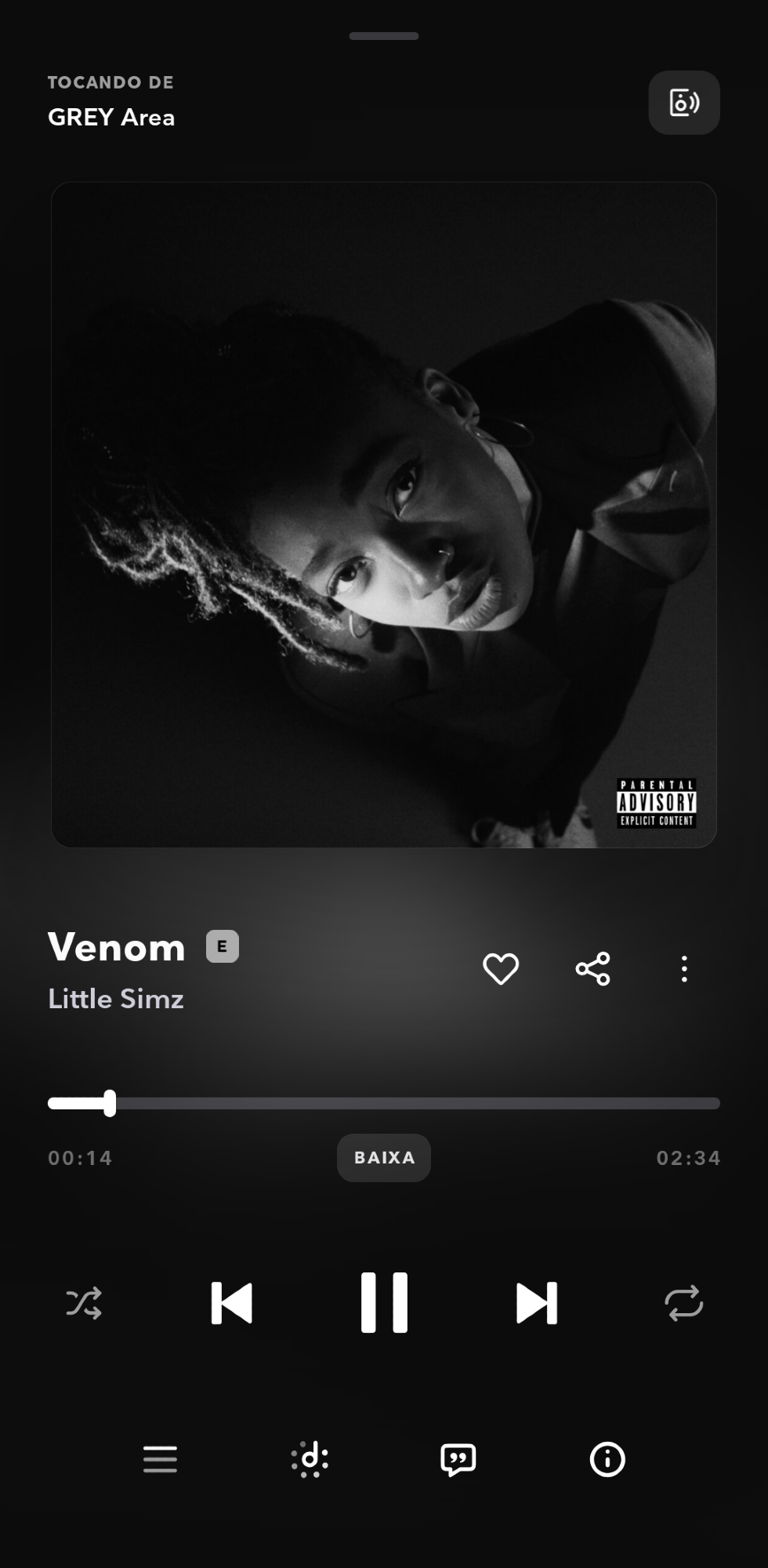
Task: Toggle shuffle mode
Action: tap(84, 1303)
